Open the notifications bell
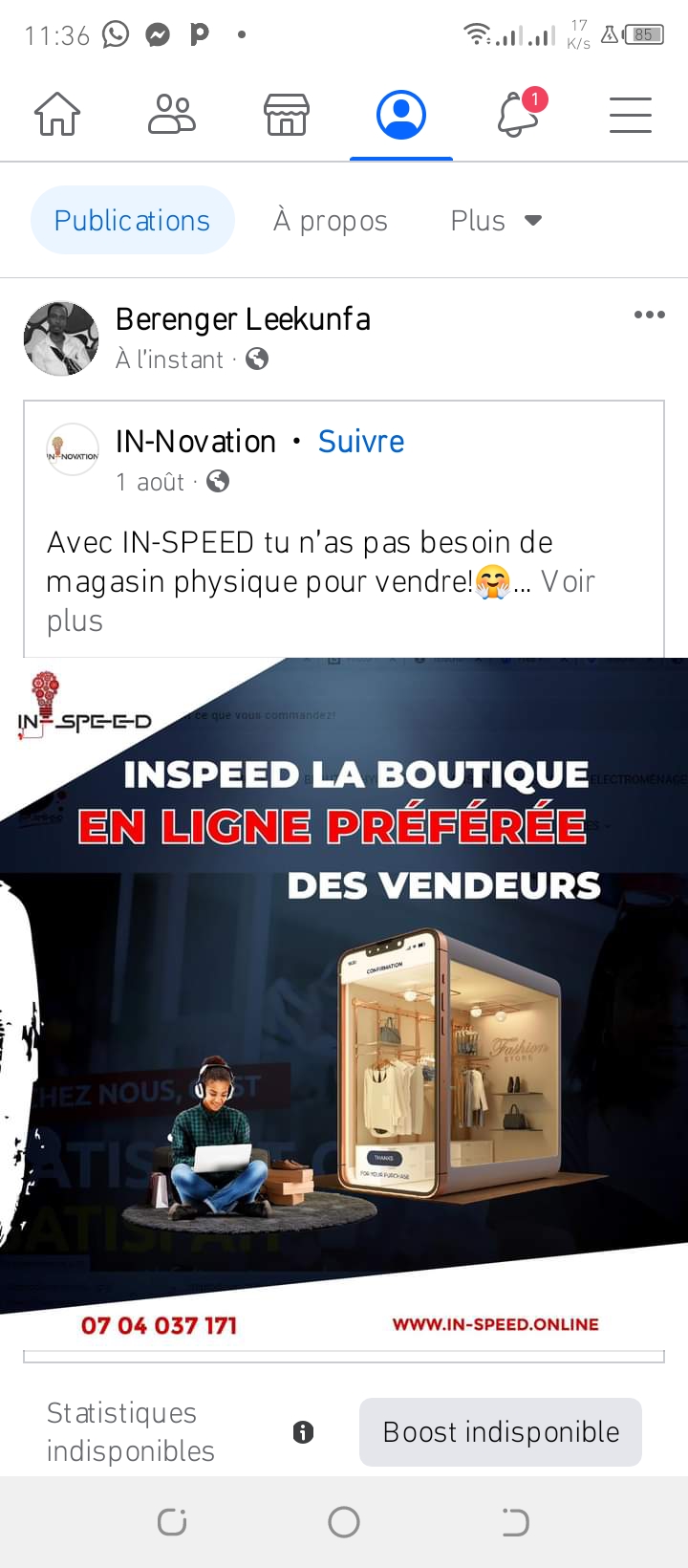Image resolution: width=688 pixels, height=1568 pixels. [x=519, y=115]
